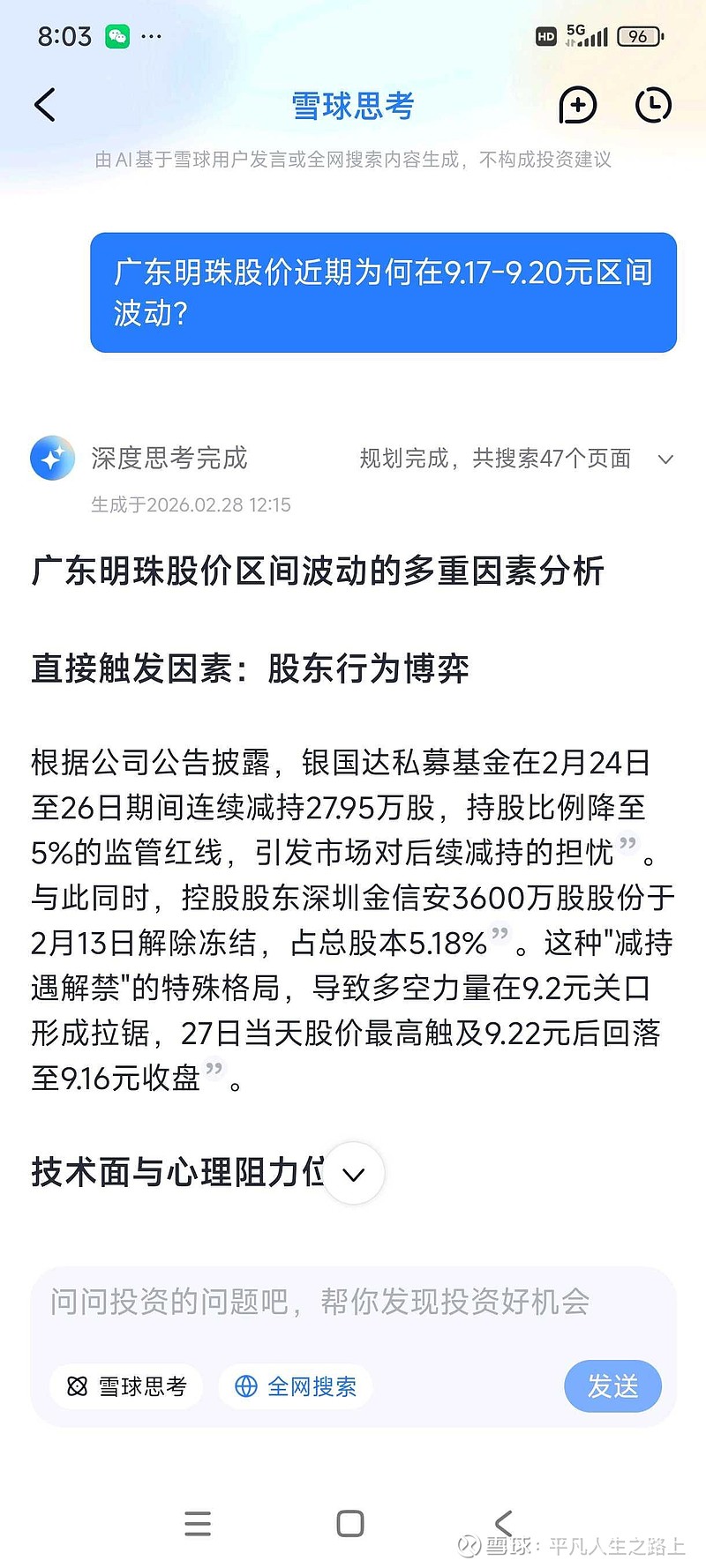Click the AI deep-thinking star badge icon
The width and height of the screenshot is (706, 1568).
coord(53,459)
